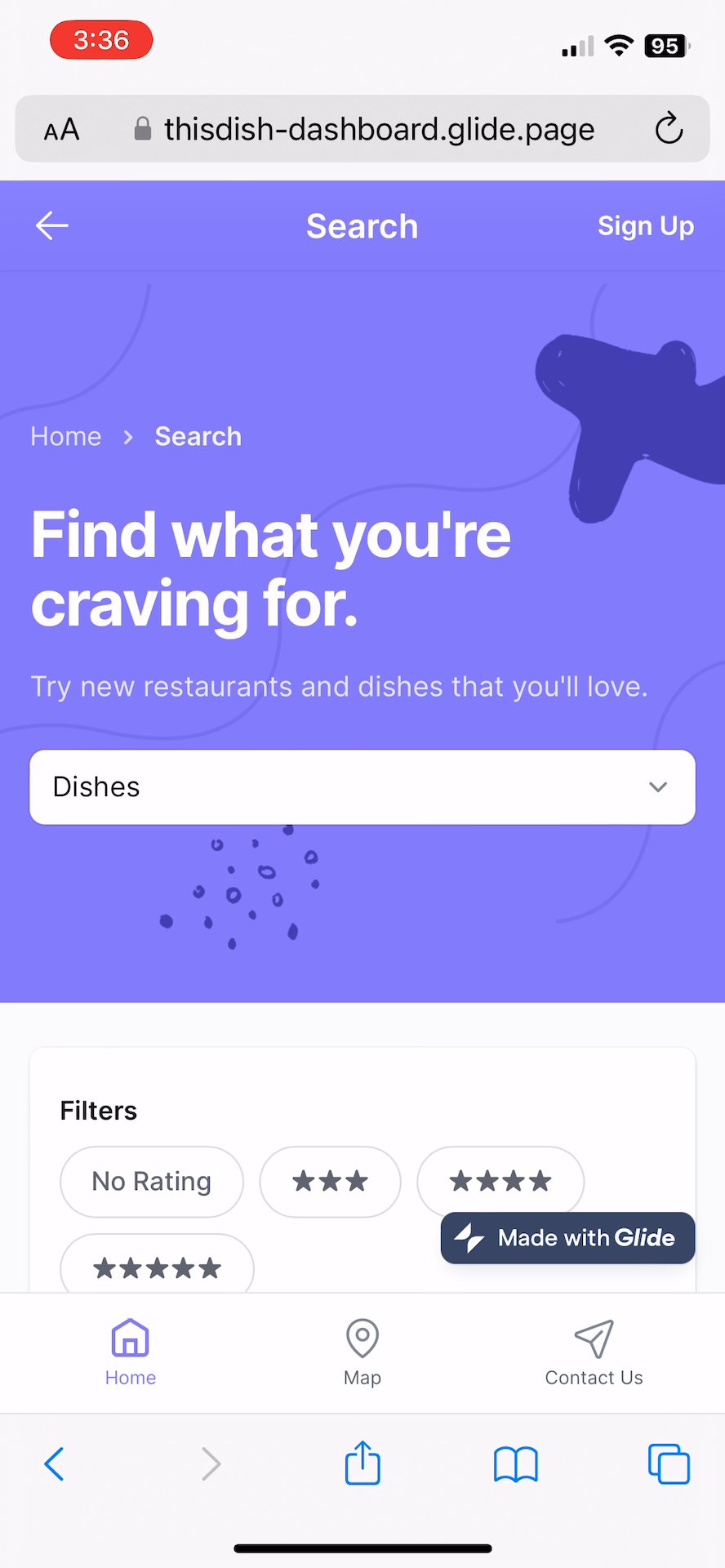Filter by five-star rating

(x=157, y=1267)
